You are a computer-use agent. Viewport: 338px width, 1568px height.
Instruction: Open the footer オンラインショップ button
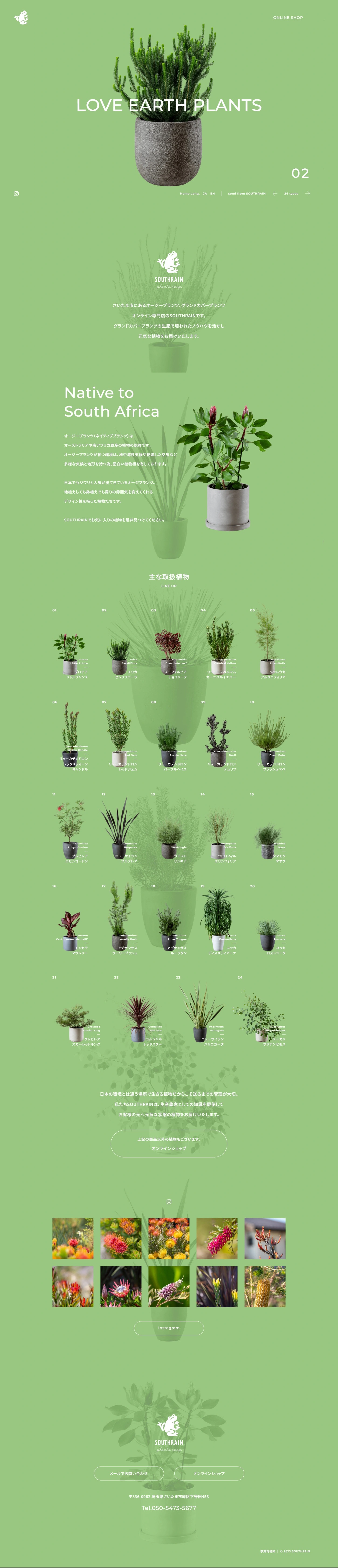click(x=209, y=1473)
